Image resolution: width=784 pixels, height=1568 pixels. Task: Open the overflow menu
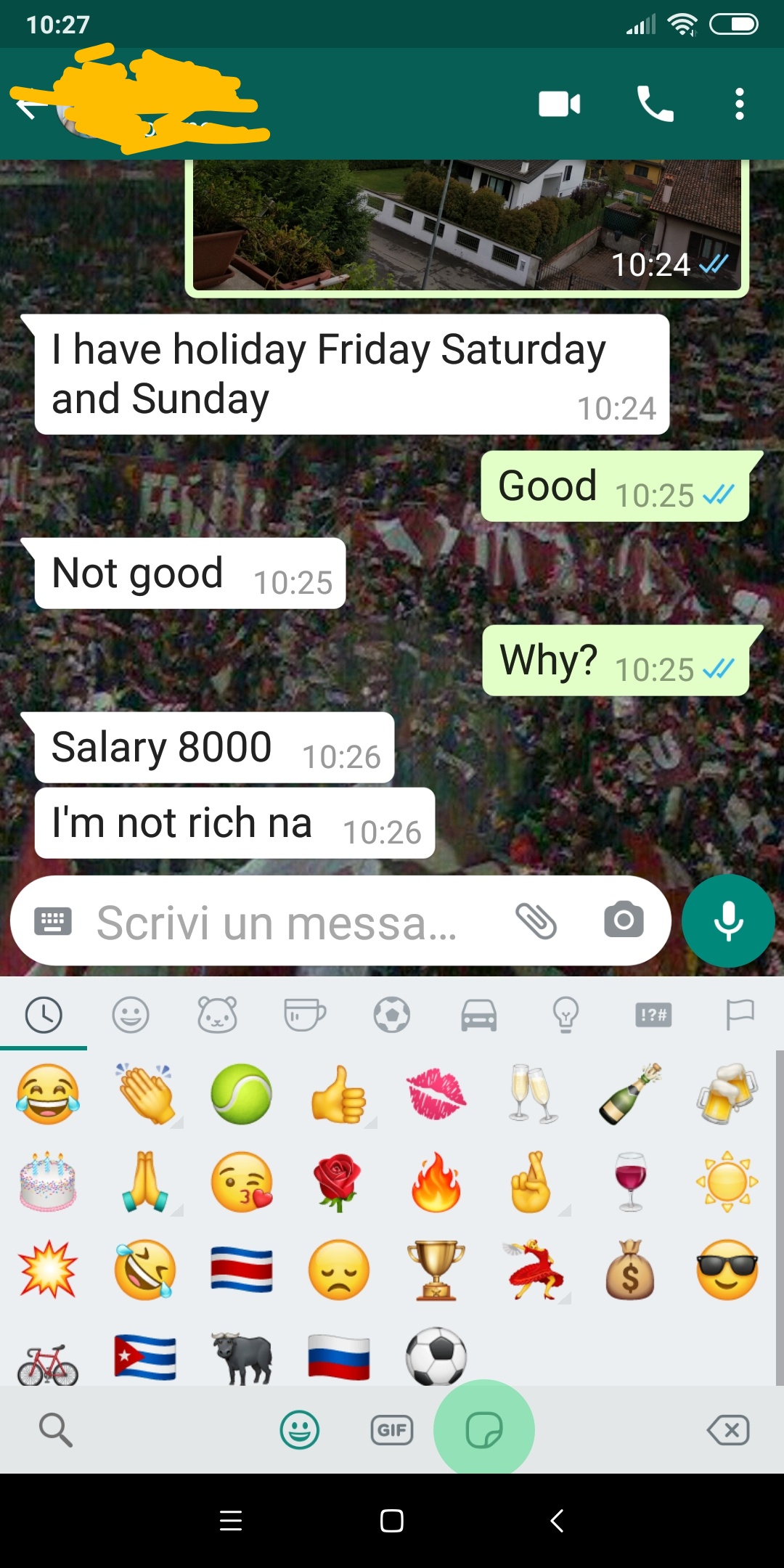point(739,104)
